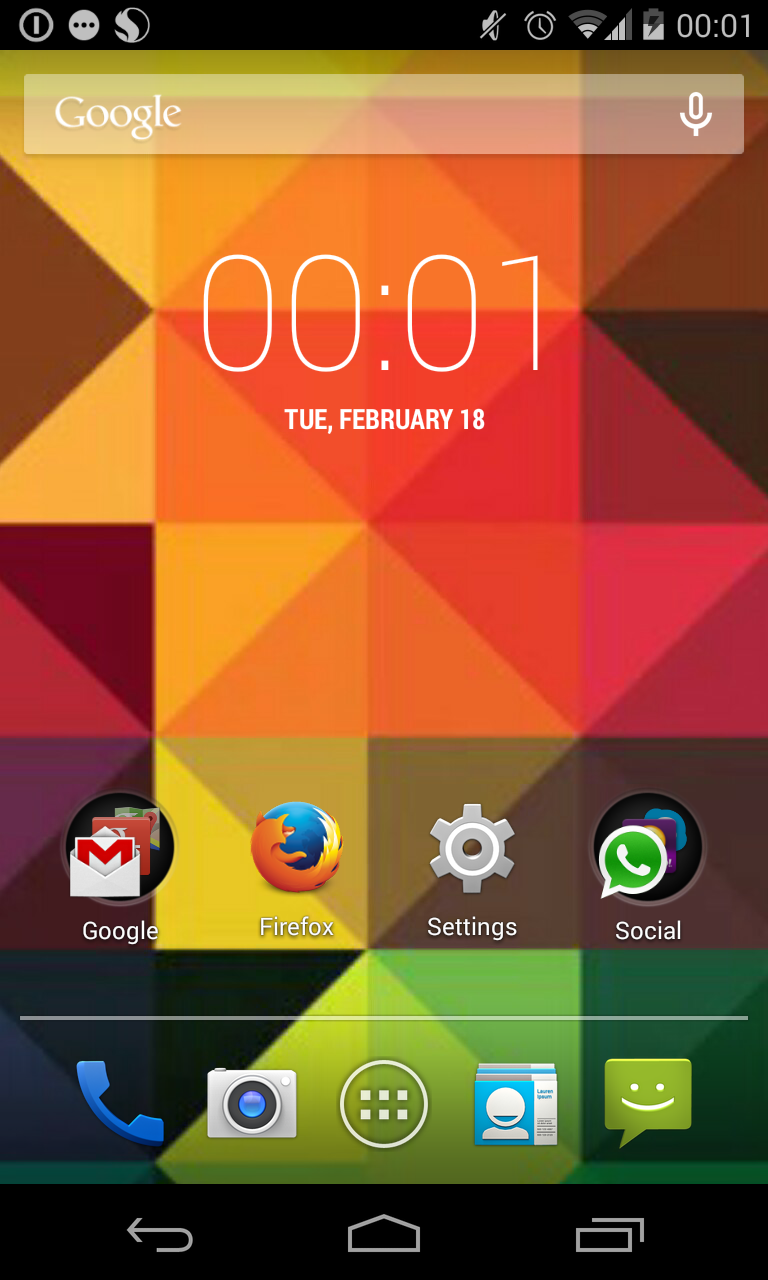Open the Contacts app
This screenshot has height=1280, width=768.
[516, 1103]
